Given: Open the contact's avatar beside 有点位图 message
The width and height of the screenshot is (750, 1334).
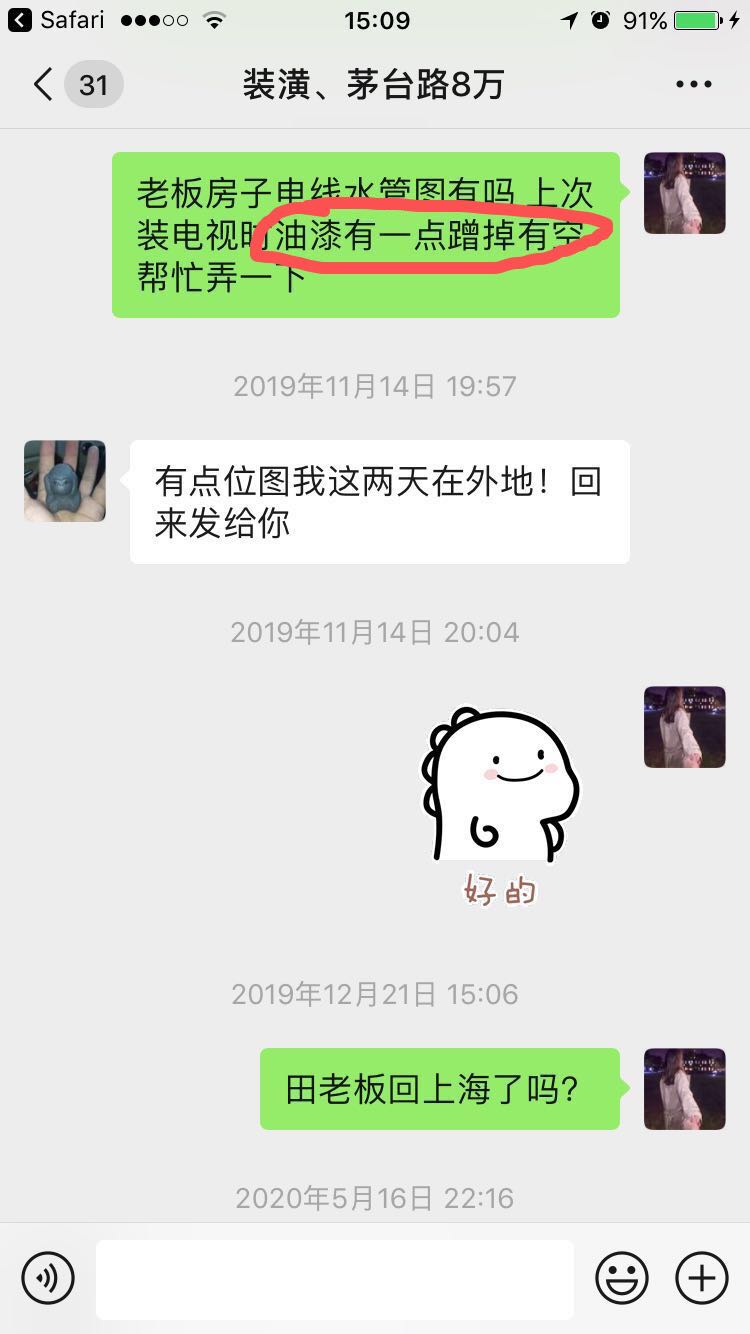Looking at the screenshot, I should (x=65, y=481).
